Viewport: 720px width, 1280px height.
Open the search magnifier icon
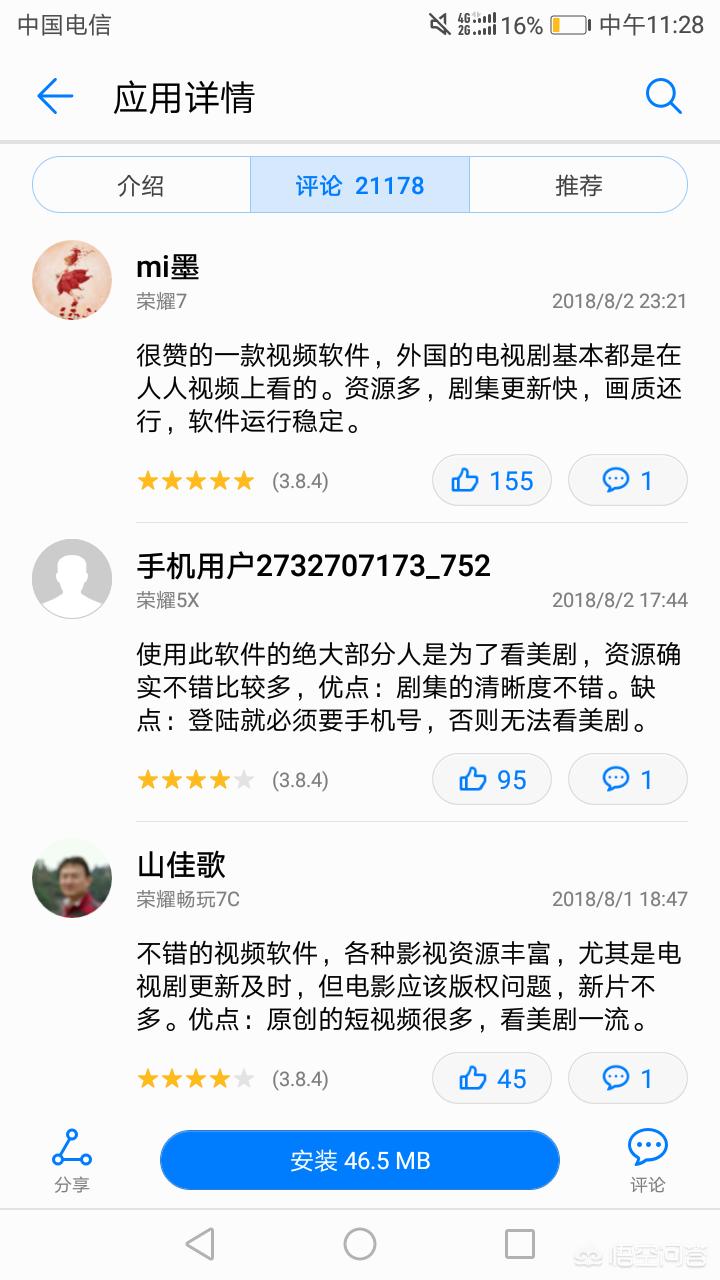click(x=663, y=97)
